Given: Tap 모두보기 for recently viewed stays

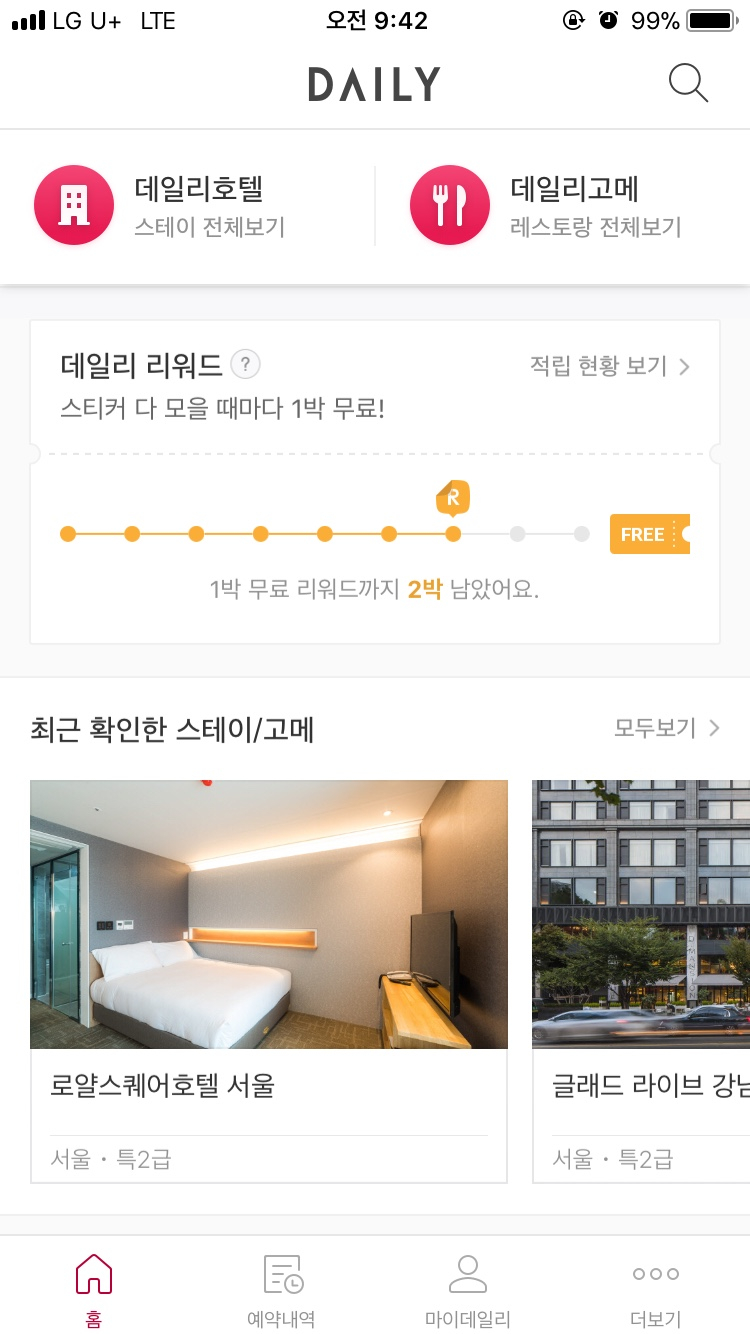Looking at the screenshot, I should [x=666, y=728].
